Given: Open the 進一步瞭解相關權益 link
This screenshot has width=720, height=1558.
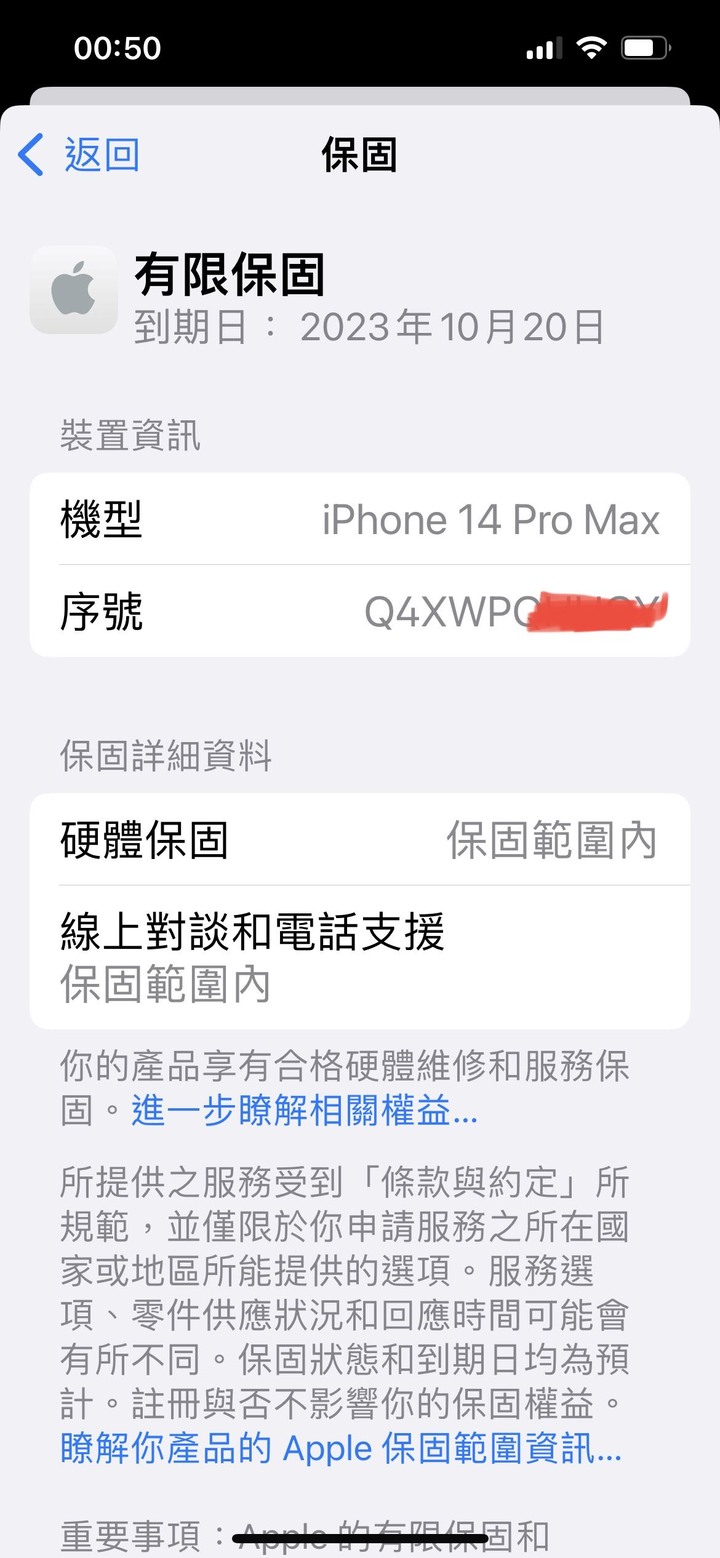Looking at the screenshot, I should tap(304, 1111).
